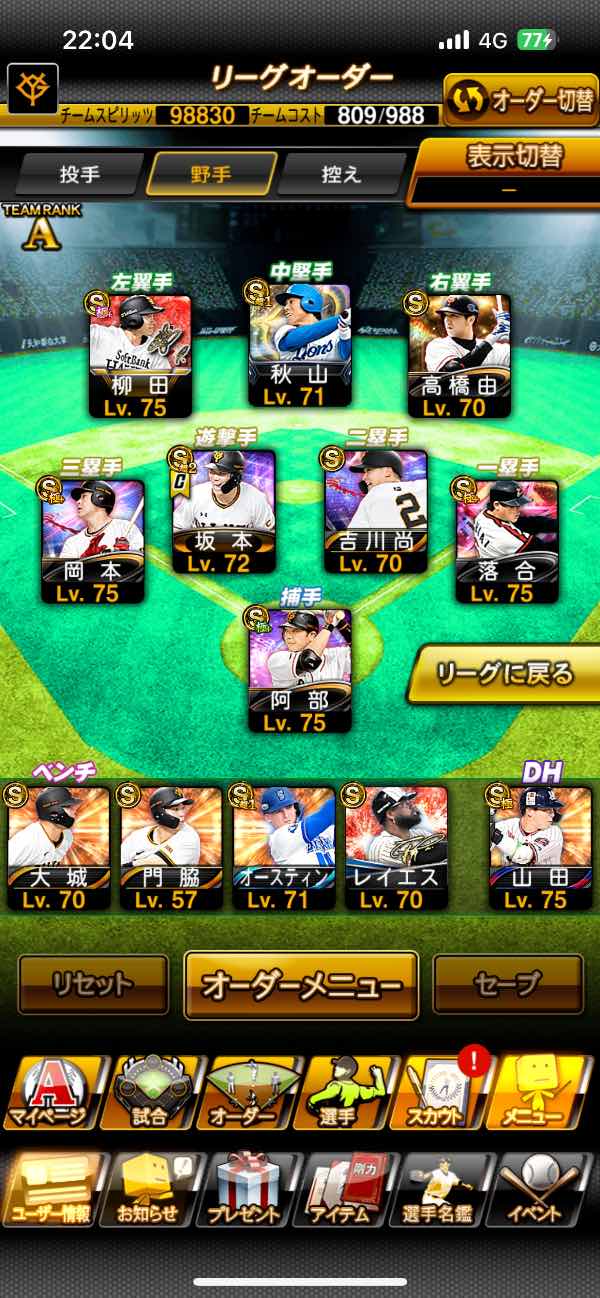Select center fielder 秋山 card
The image size is (600, 1298).
tap(299, 342)
